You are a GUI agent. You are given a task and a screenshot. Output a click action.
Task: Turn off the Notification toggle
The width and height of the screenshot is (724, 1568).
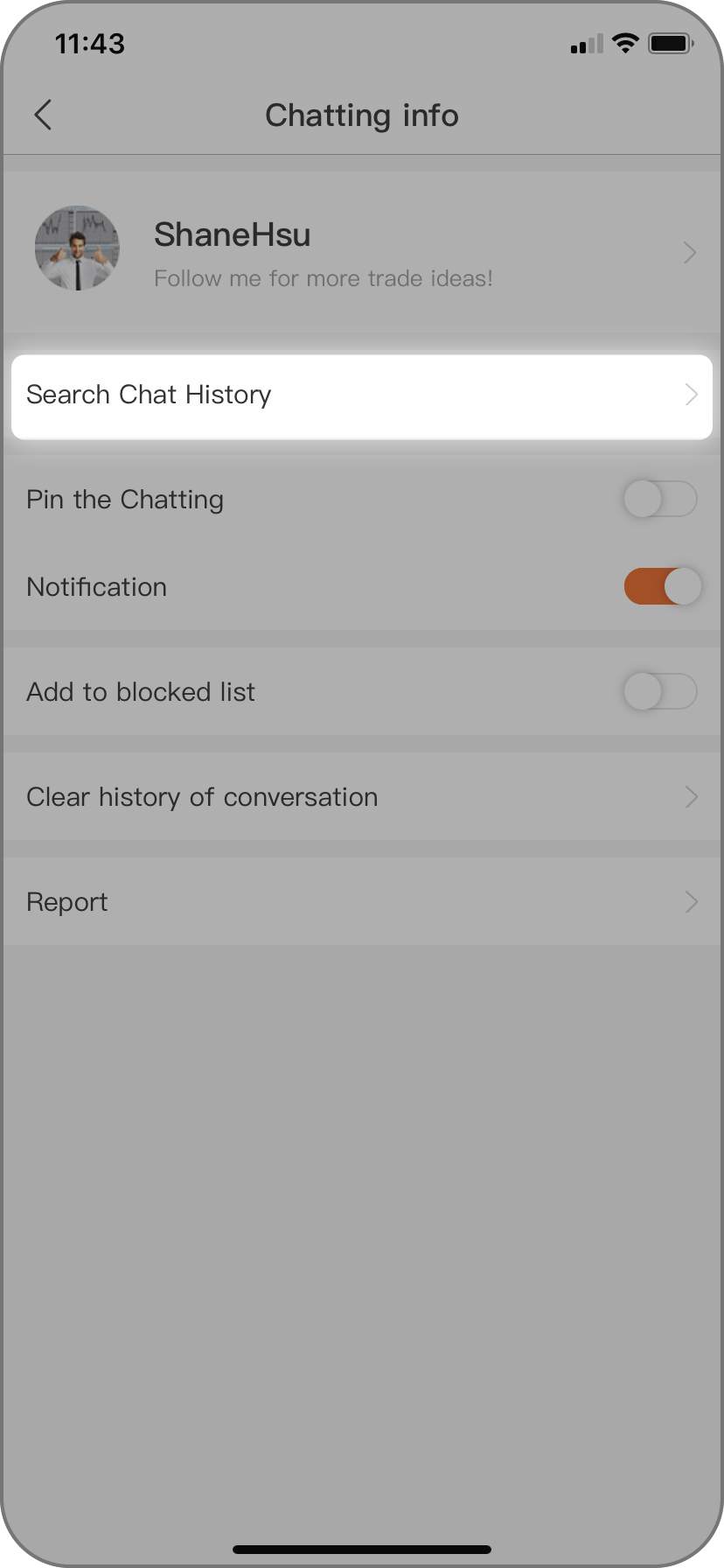click(662, 586)
